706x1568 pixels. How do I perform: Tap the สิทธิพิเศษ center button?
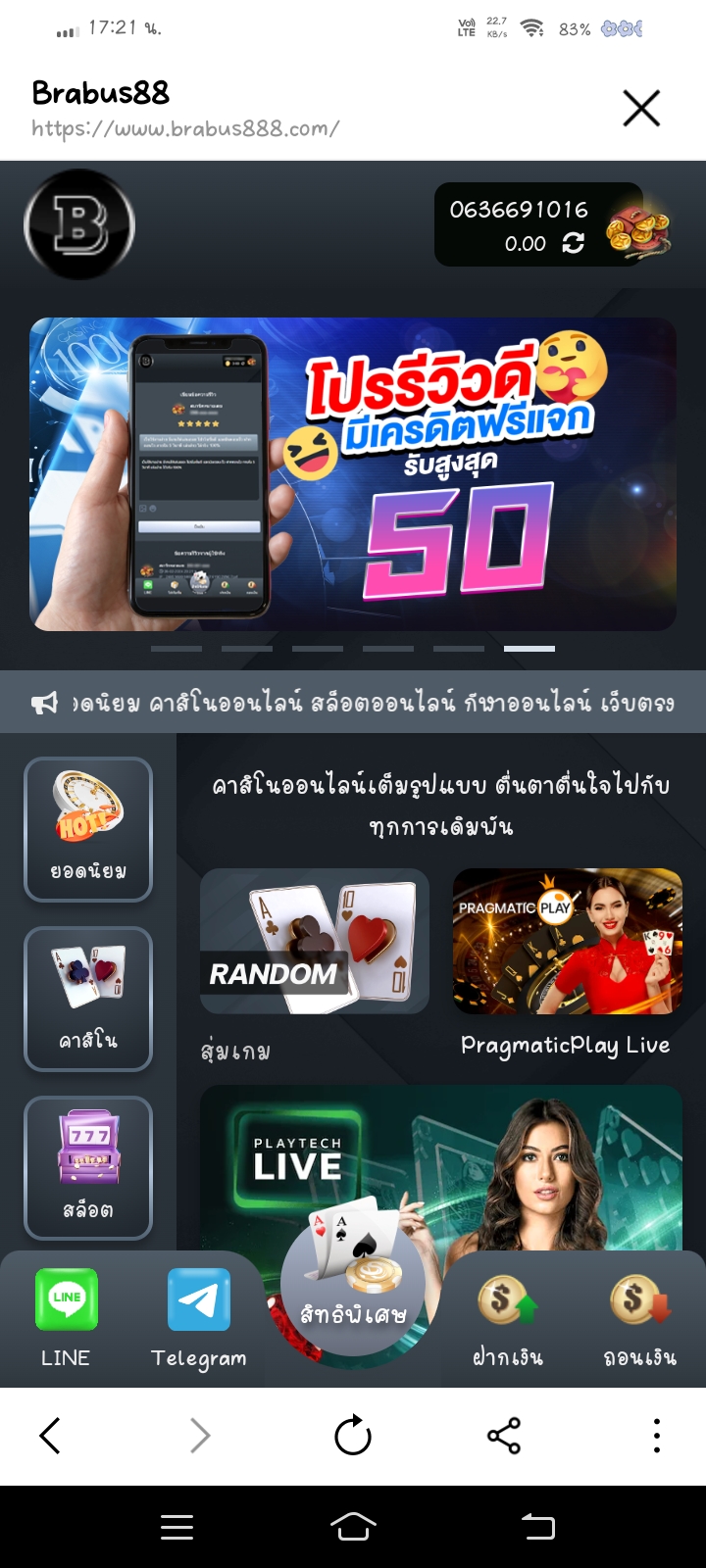pos(353,1283)
